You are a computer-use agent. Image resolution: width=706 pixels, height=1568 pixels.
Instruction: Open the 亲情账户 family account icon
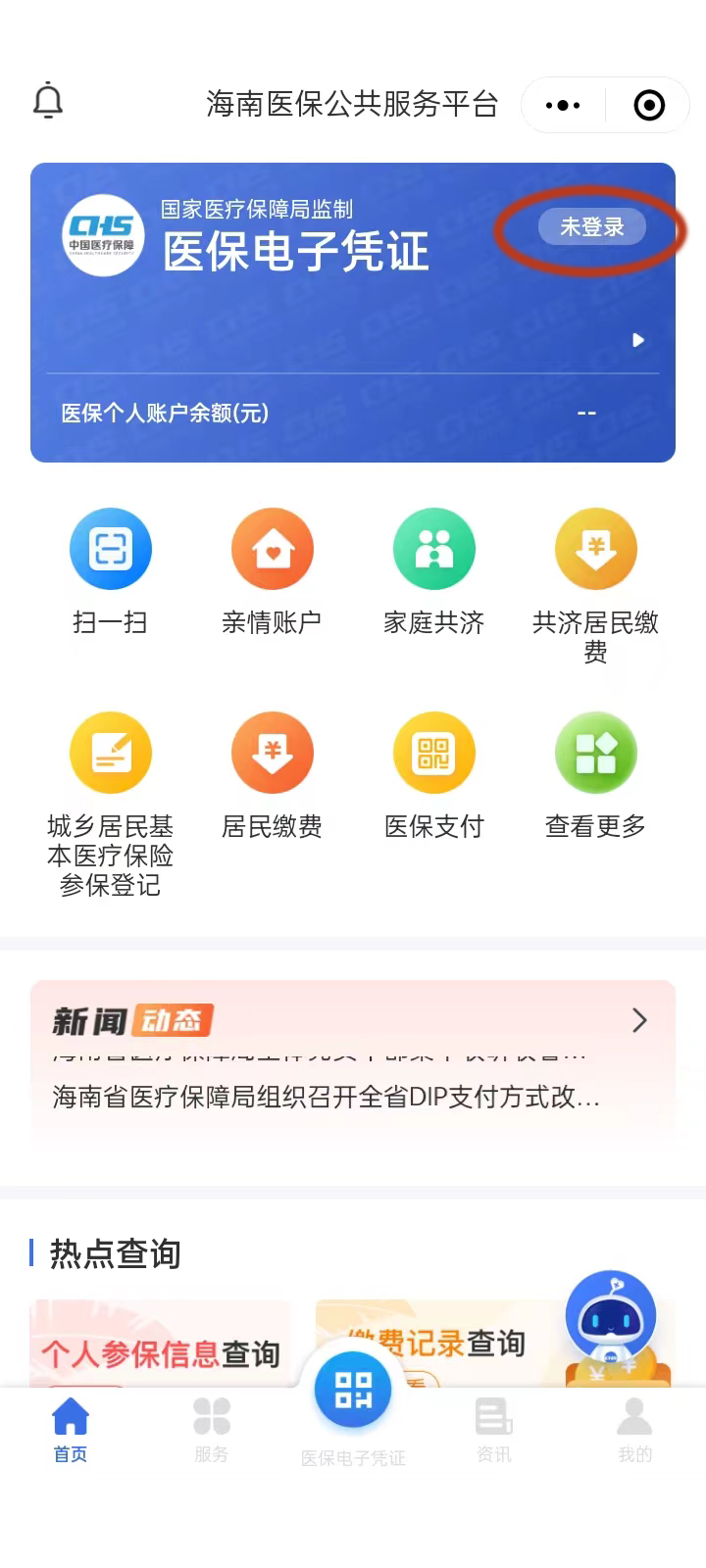click(x=273, y=549)
